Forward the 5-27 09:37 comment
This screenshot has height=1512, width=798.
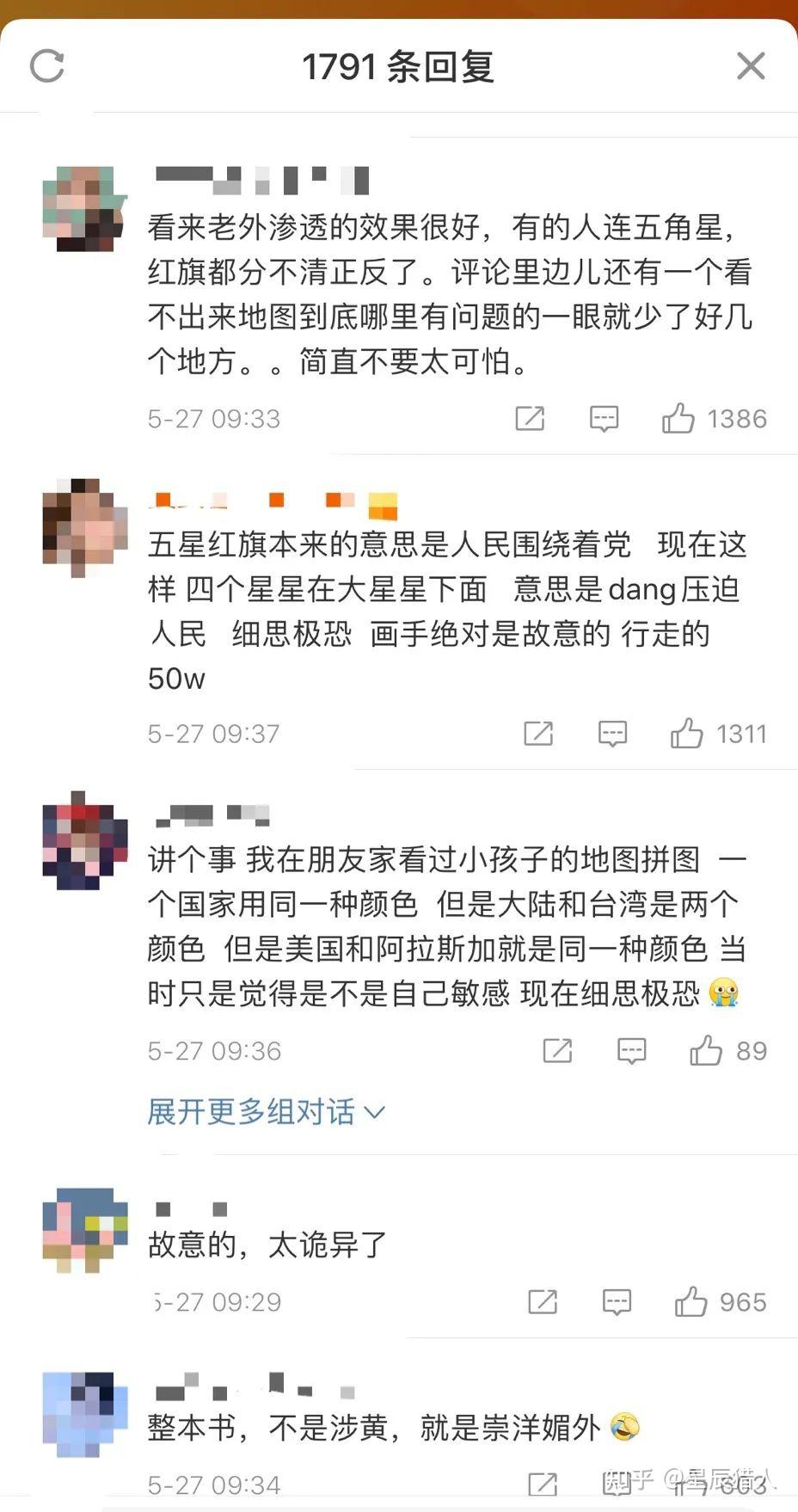click(538, 734)
